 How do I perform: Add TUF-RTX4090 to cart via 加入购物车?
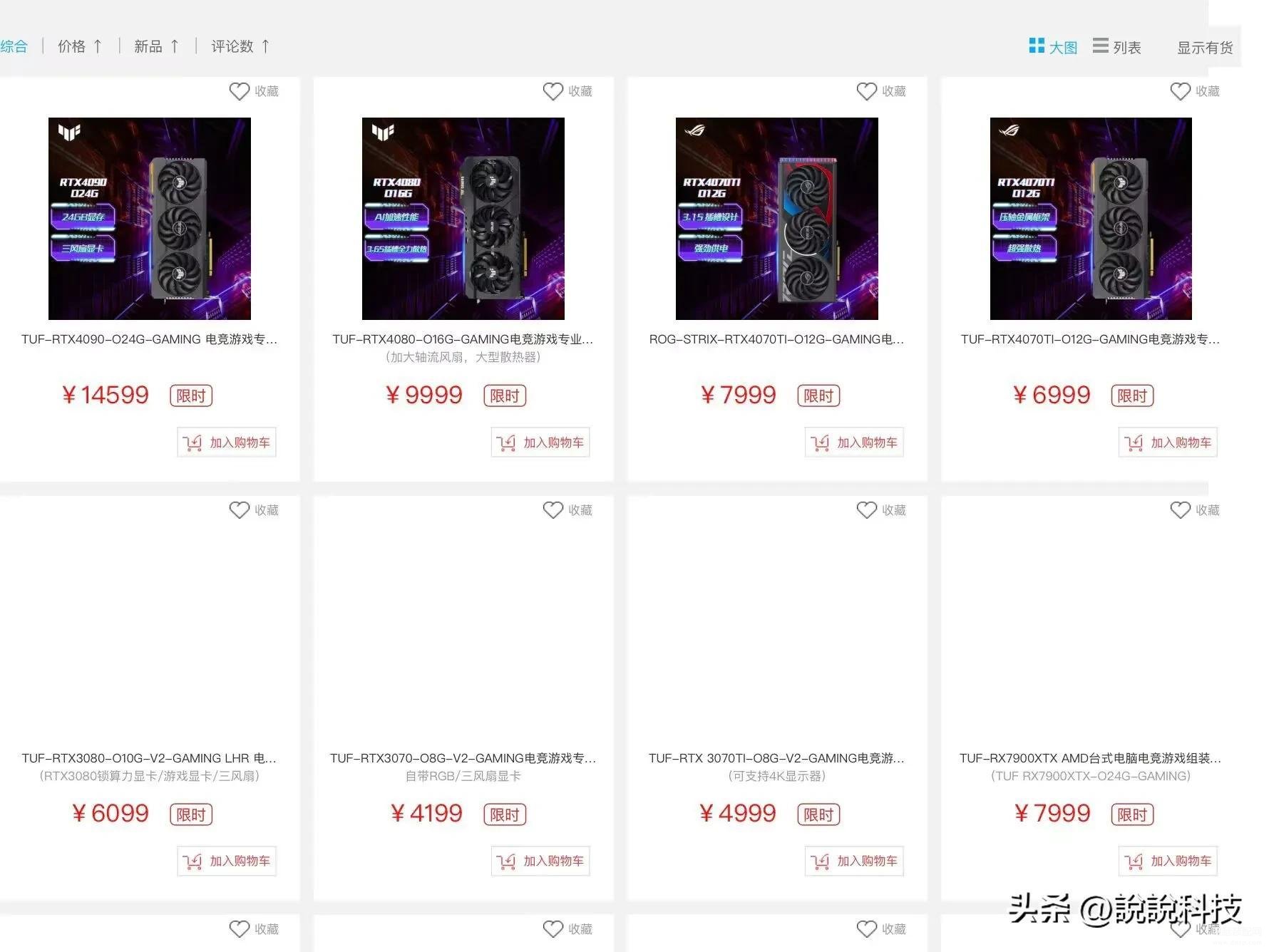(227, 443)
